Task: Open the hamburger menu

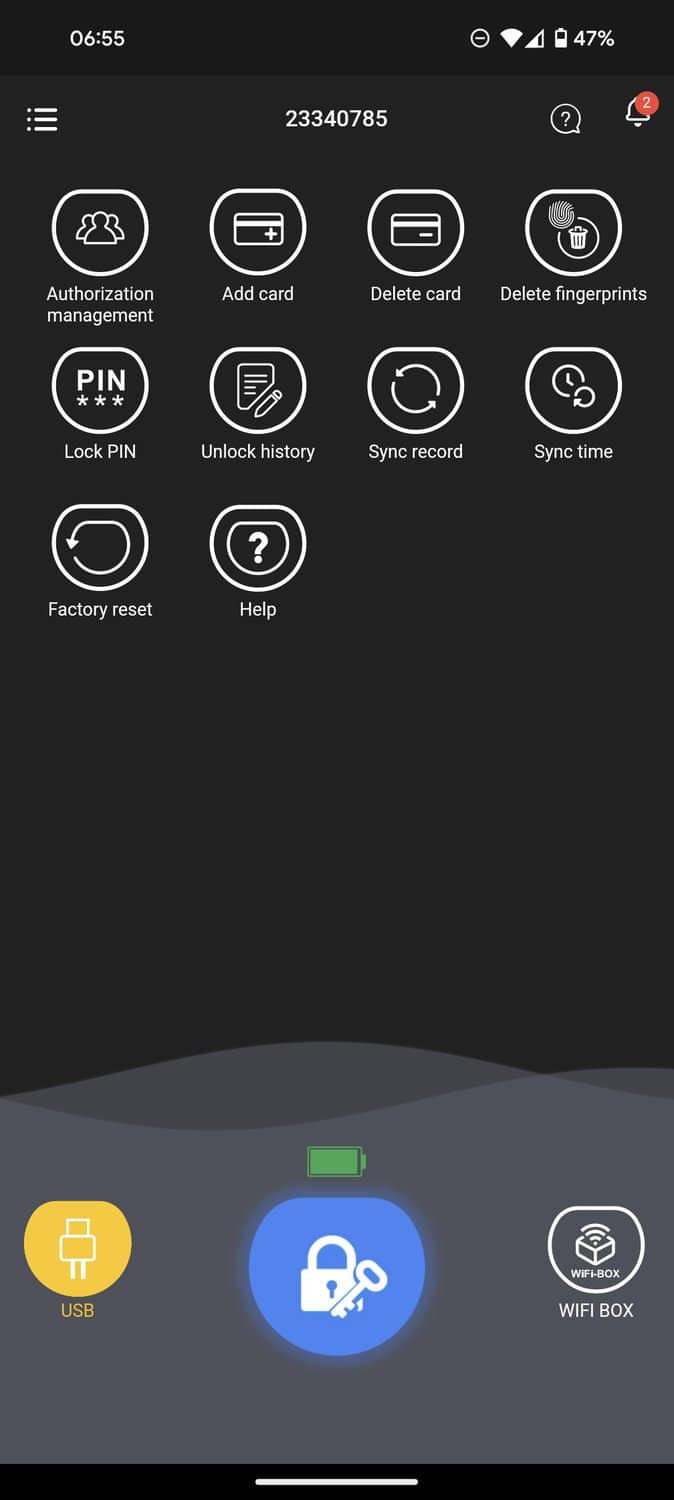Action: [42, 119]
